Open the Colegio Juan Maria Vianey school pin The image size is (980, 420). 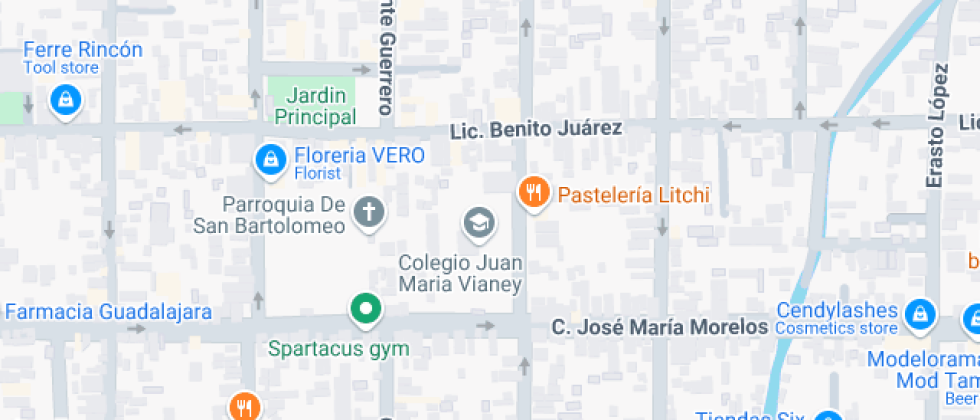tap(480, 222)
